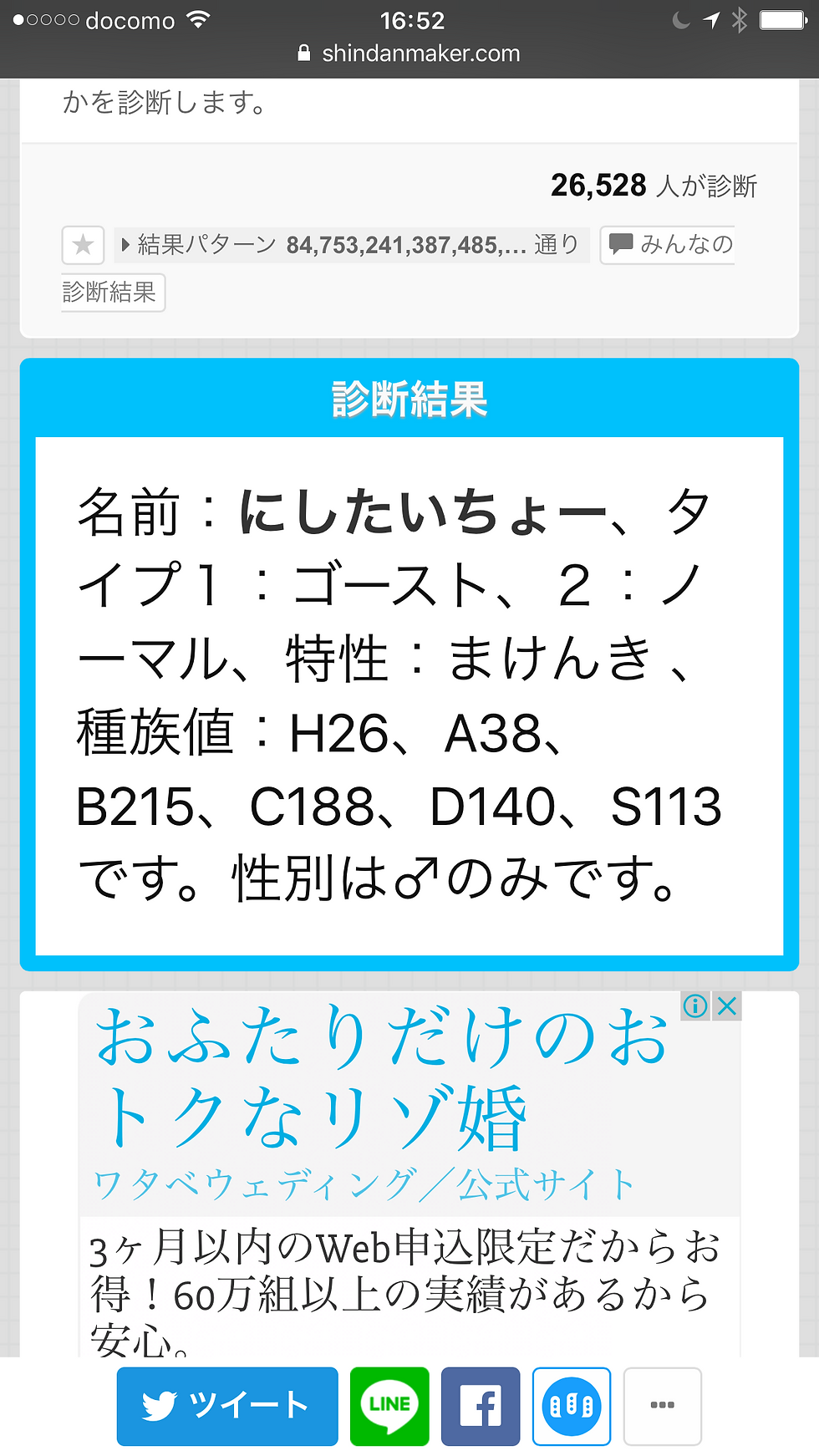Tap the star favorite button

pos(83,245)
